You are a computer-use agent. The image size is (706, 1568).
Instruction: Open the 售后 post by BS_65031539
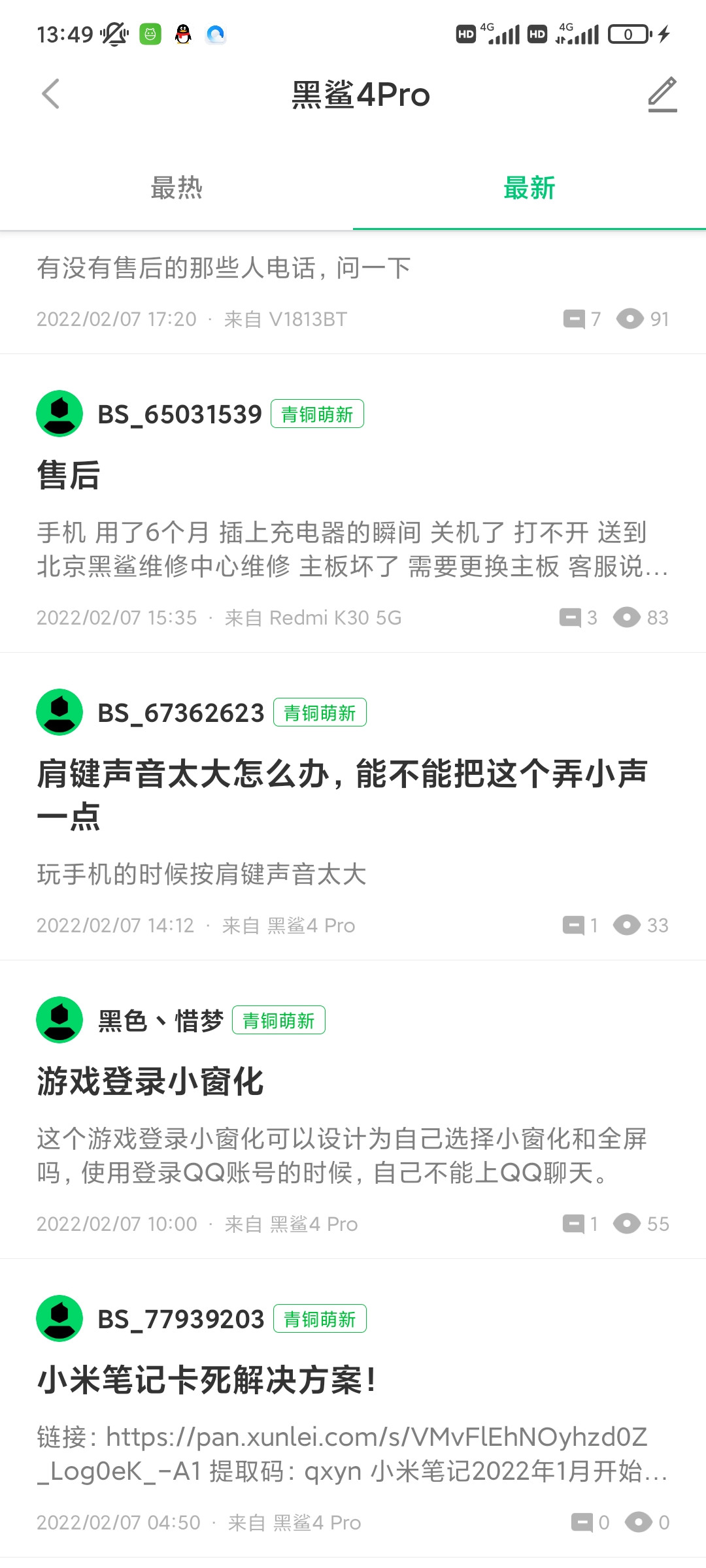(69, 475)
